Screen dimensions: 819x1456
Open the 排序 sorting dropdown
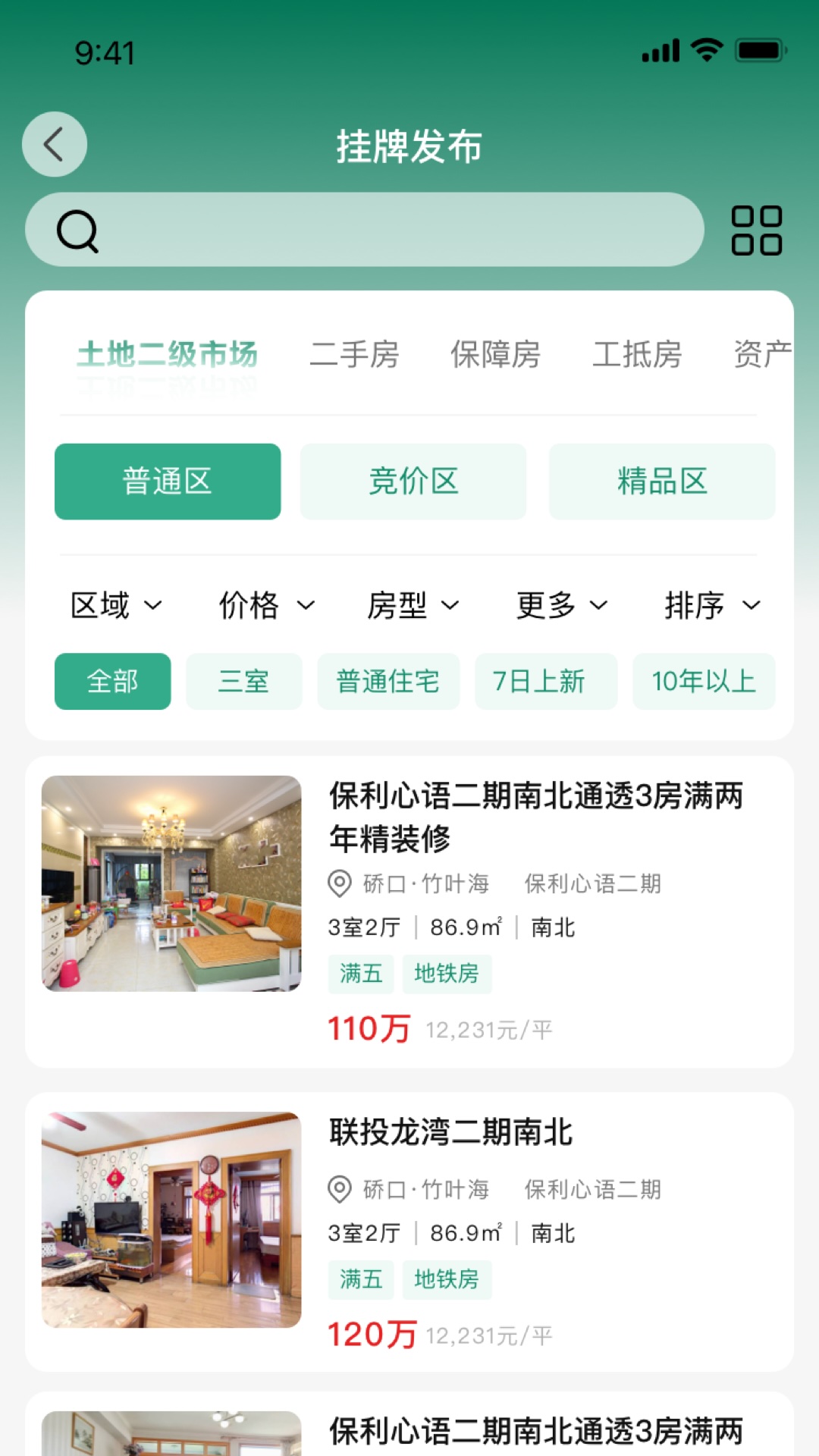(x=711, y=605)
